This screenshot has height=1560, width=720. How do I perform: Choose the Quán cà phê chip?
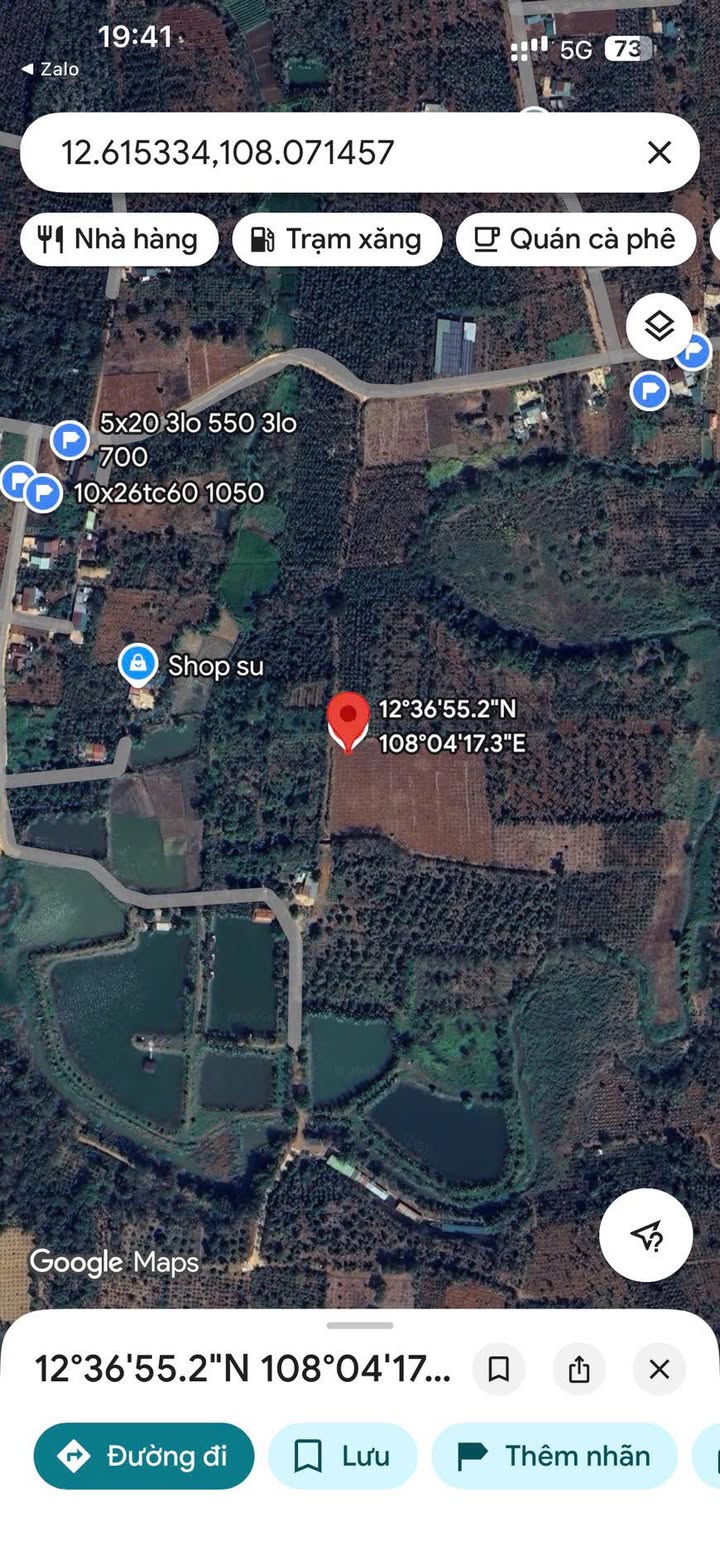coord(575,240)
